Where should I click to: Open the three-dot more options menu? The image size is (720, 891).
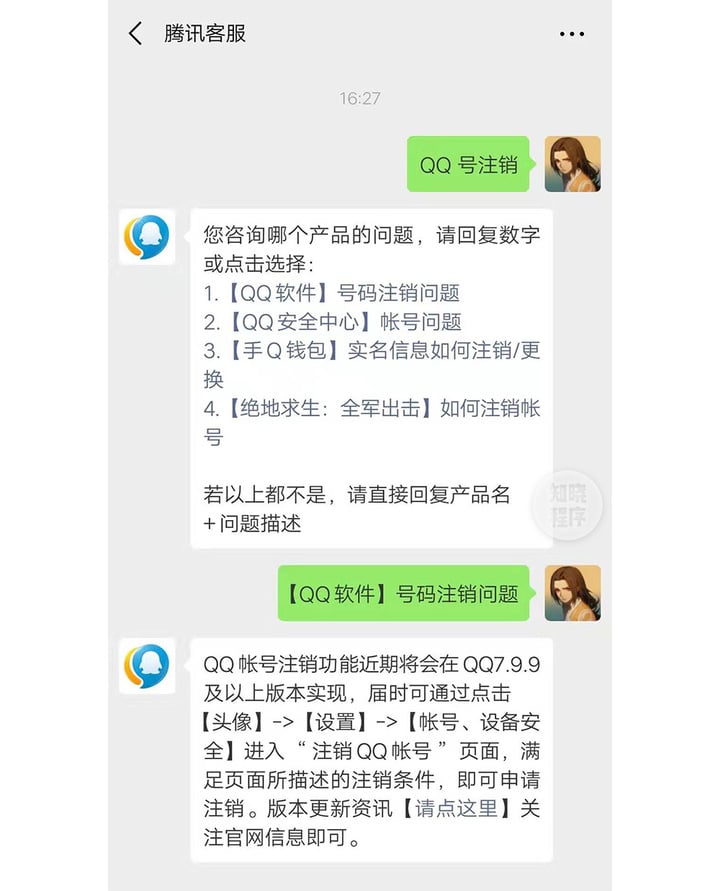coord(572,34)
